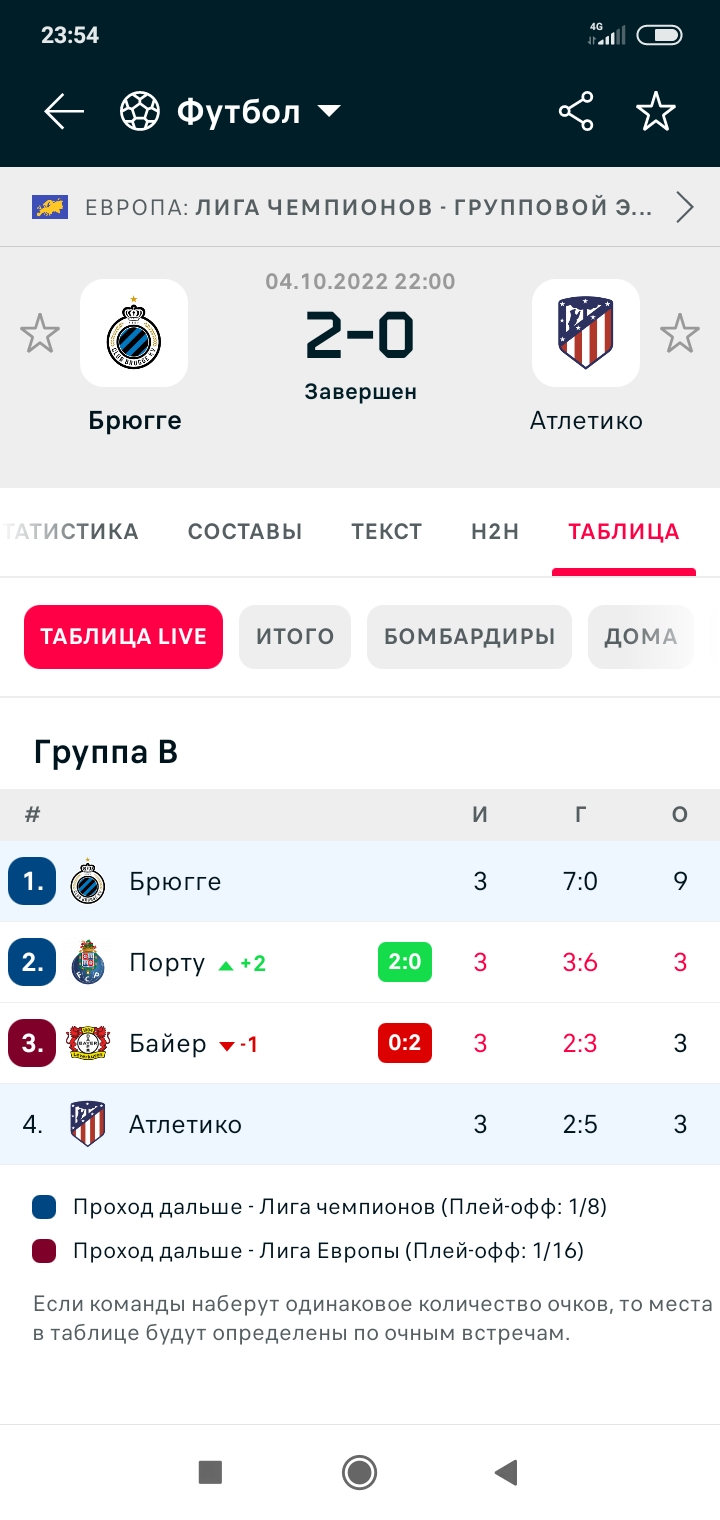Switch to the Текст tab
720x1520 pixels.
[x=386, y=532]
